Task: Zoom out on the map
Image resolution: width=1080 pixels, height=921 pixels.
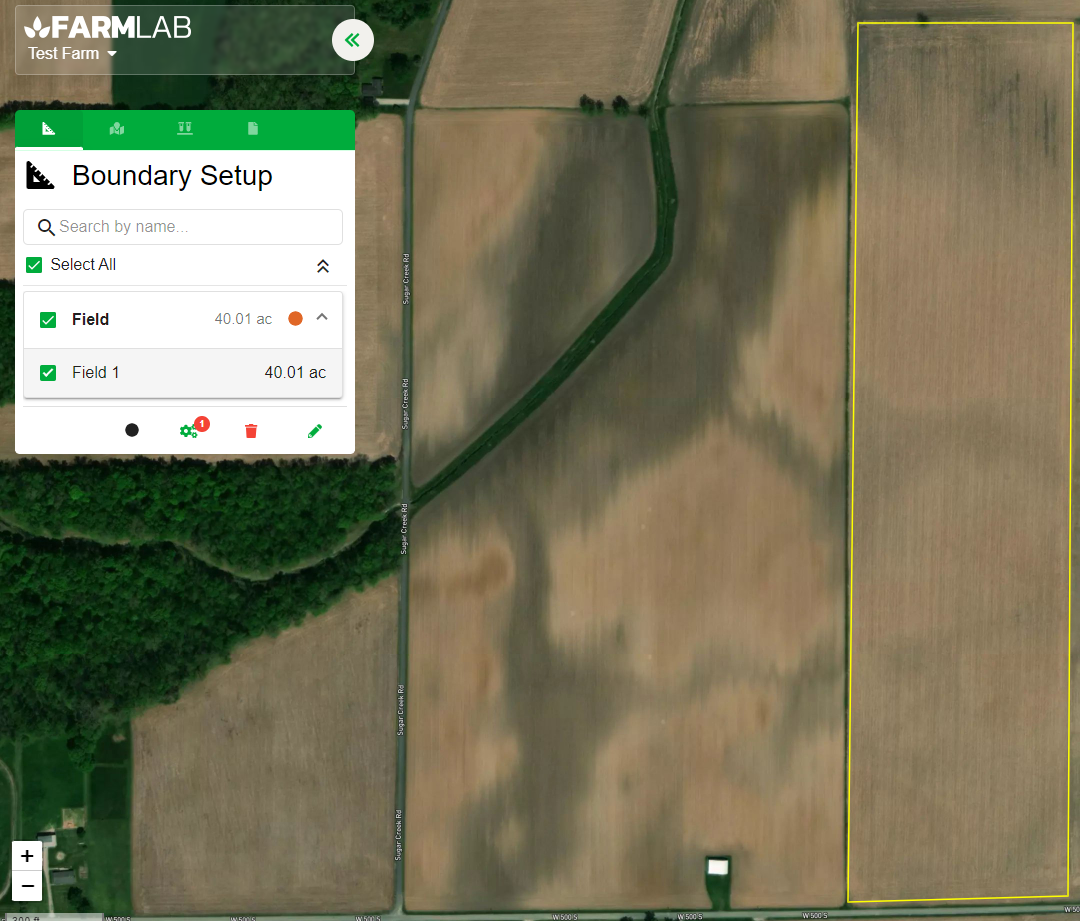Action: (x=27, y=886)
